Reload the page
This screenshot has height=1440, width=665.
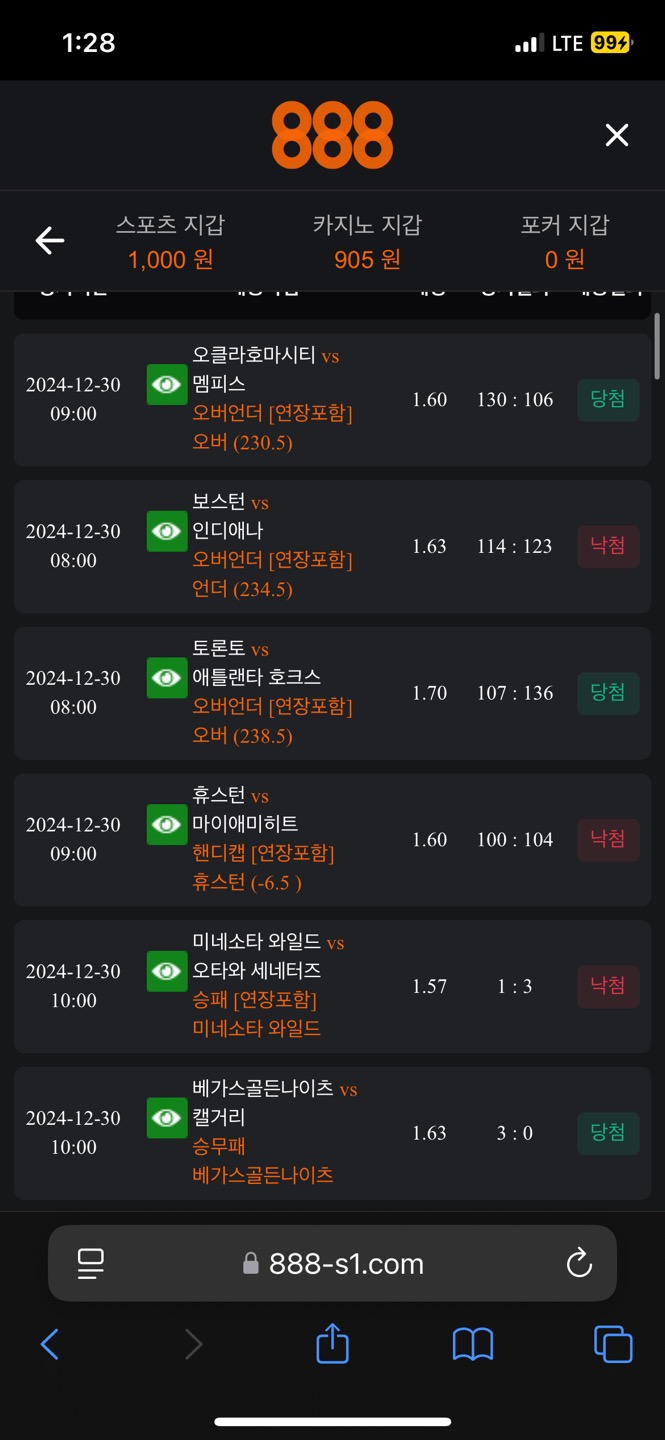[x=579, y=1263]
